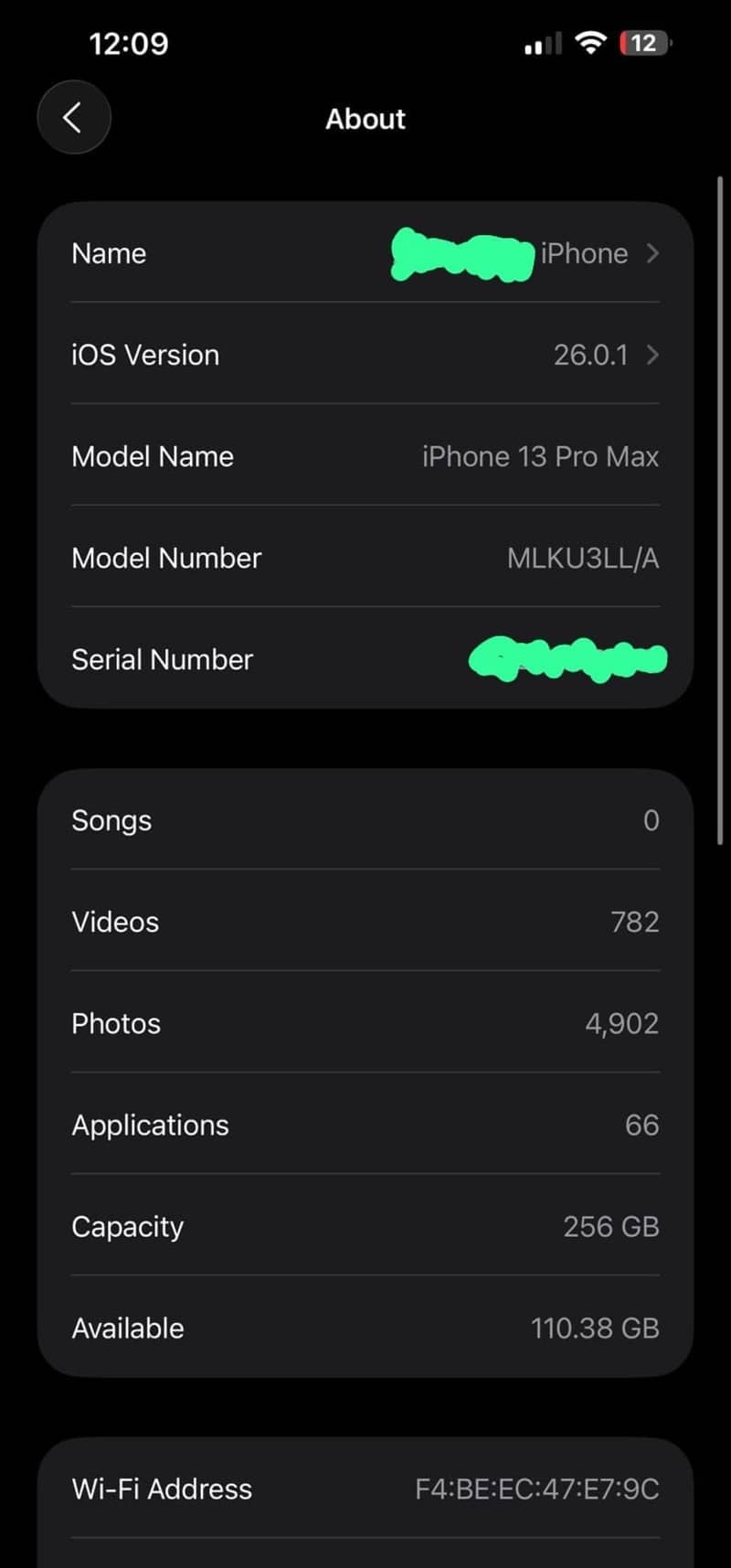Tap the clock showing 12:09
731x1568 pixels.
pos(129,42)
